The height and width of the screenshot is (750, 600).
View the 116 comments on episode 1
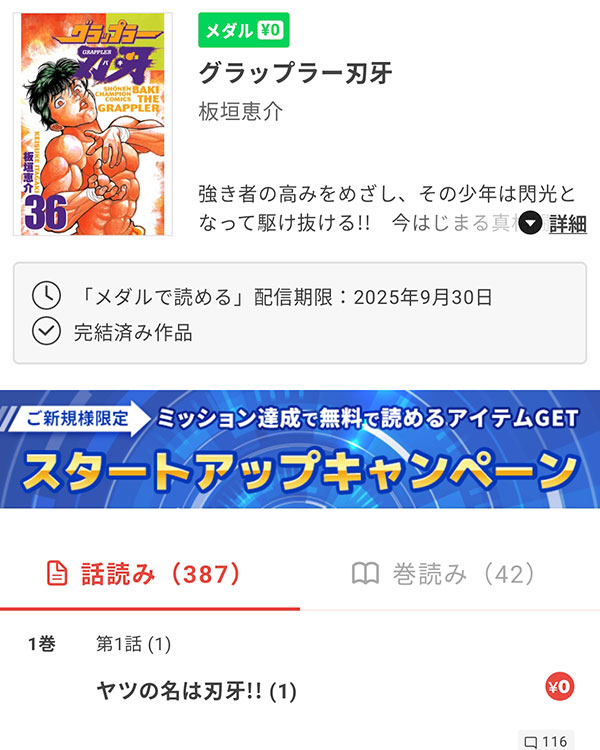coord(545,741)
